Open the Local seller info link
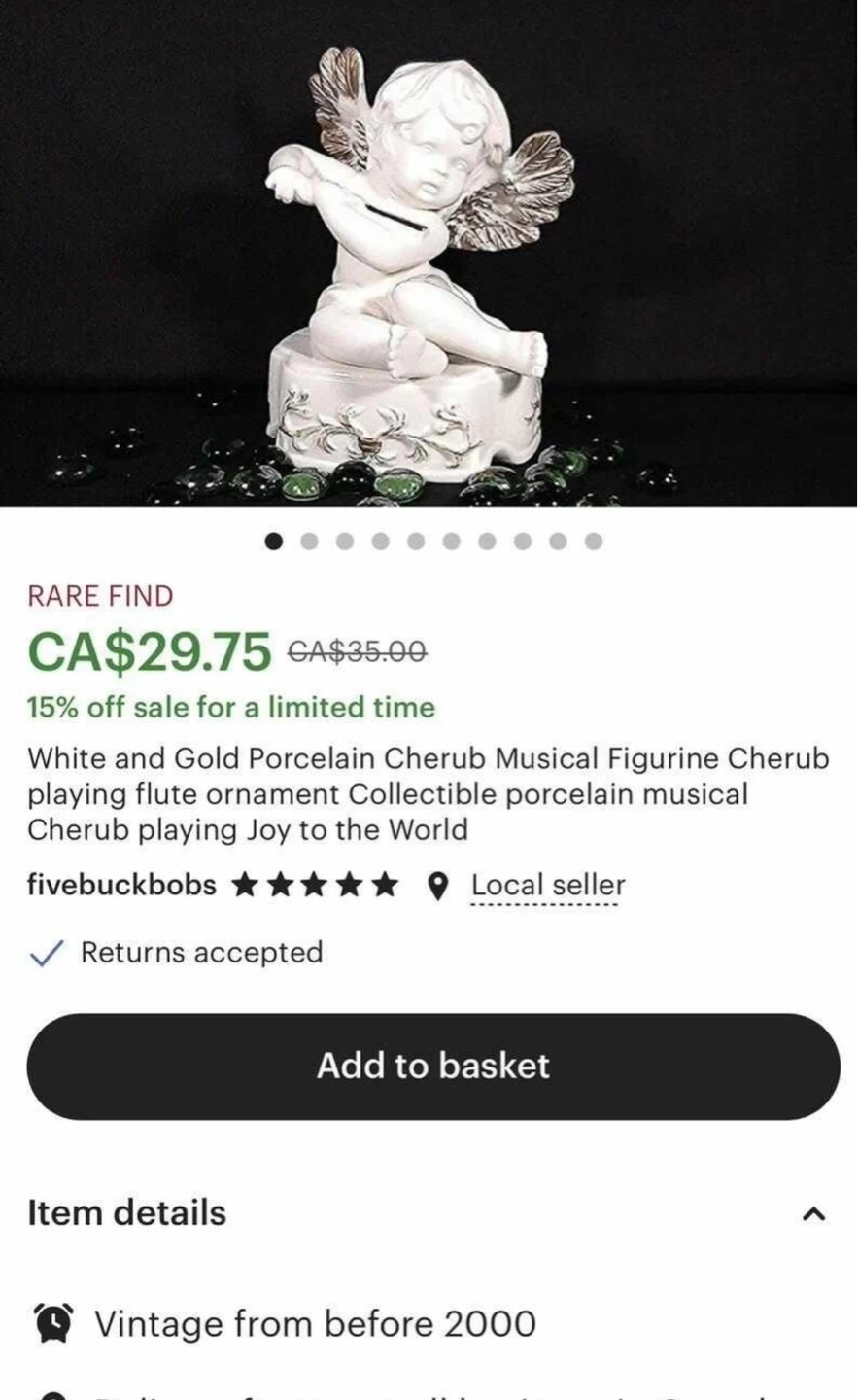Screen dimensions: 858x1400 (x=547, y=885)
